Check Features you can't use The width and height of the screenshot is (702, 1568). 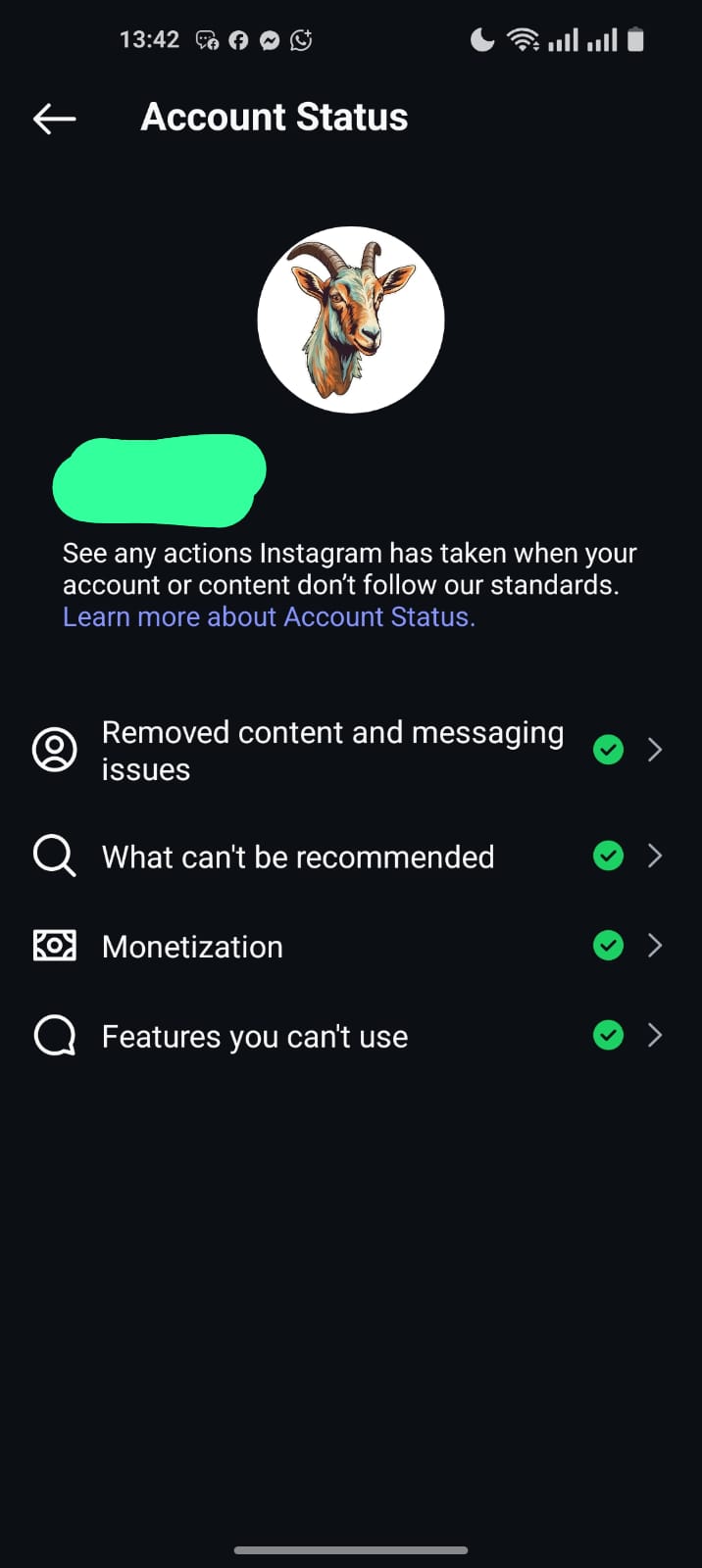click(351, 1036)
